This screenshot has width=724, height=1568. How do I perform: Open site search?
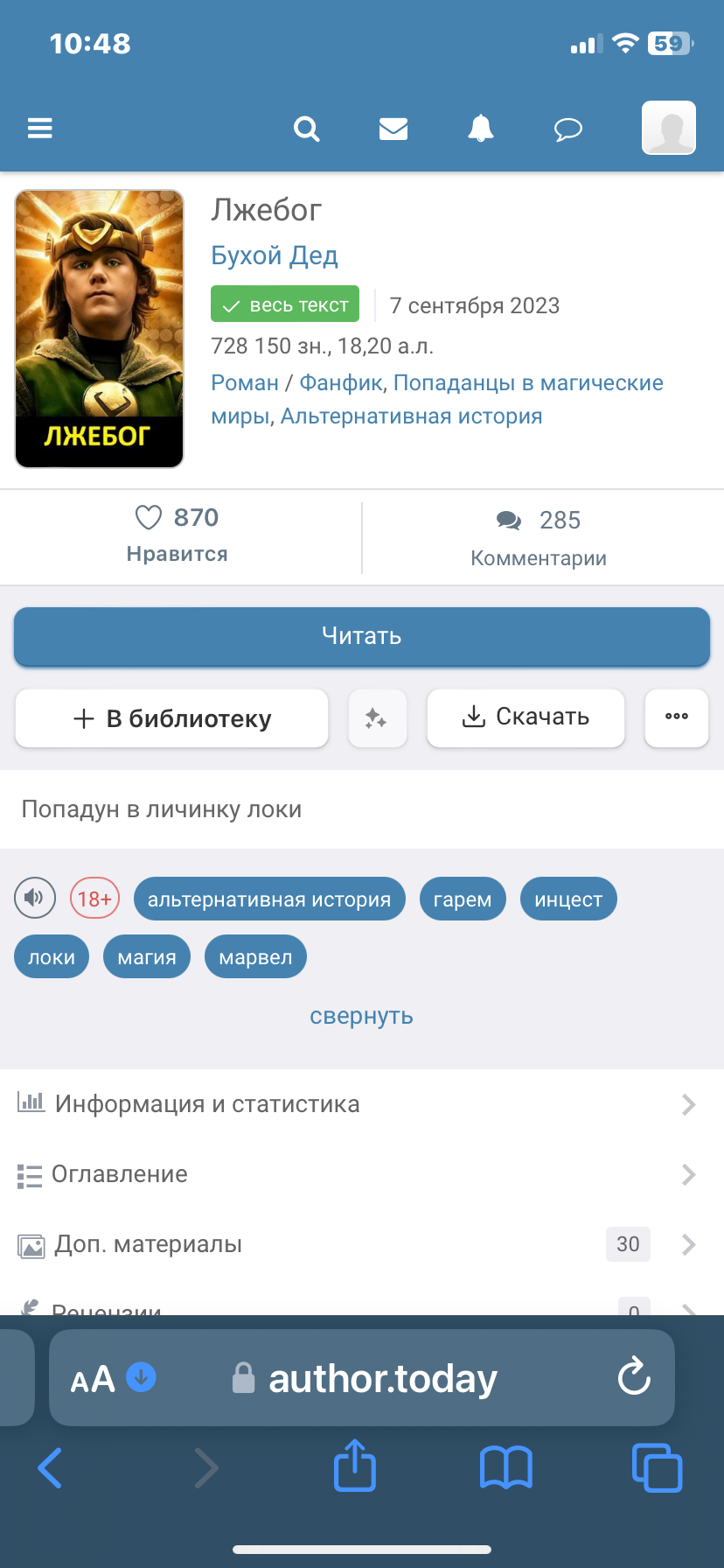(x=306, y=129)
